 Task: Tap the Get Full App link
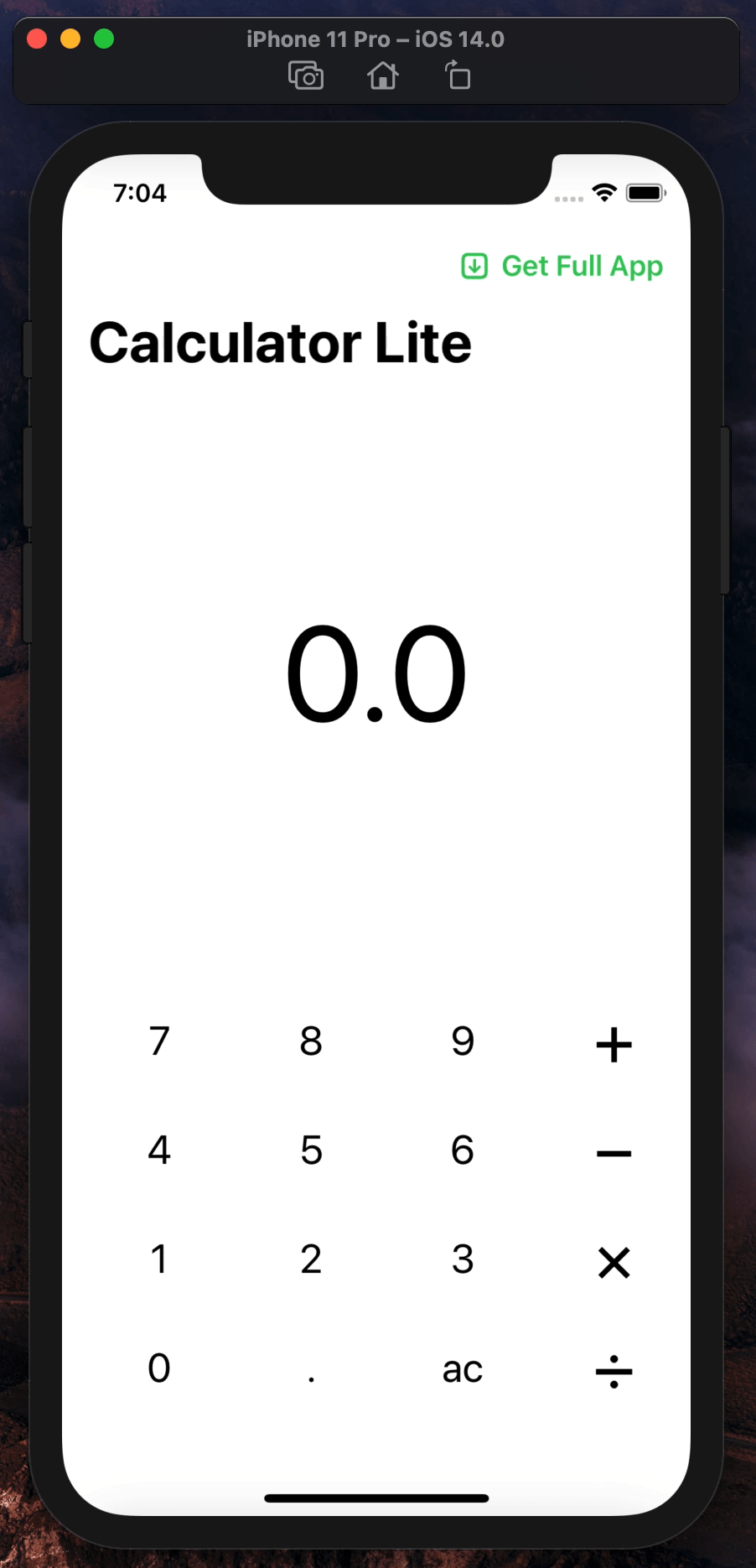[x=562, y=267]
